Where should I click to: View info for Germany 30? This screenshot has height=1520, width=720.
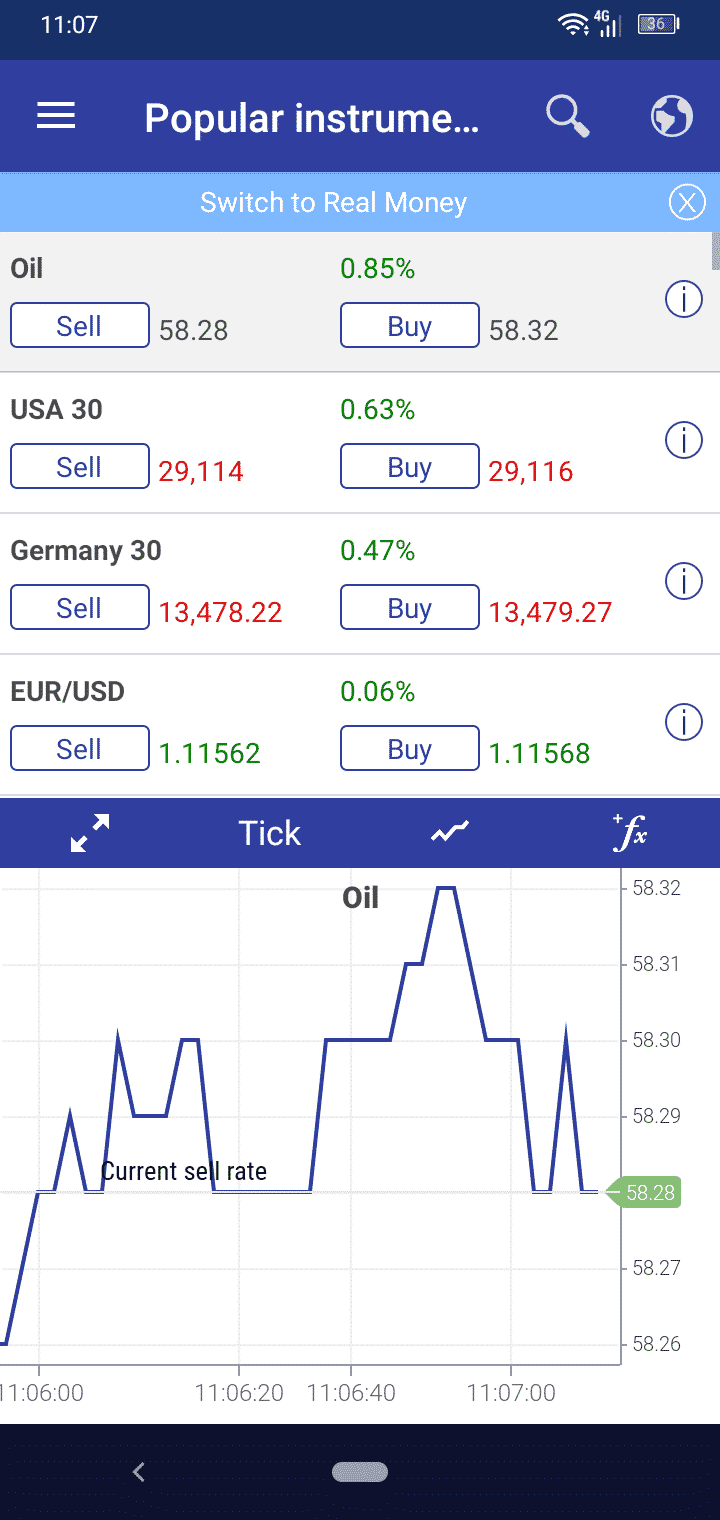684,580
